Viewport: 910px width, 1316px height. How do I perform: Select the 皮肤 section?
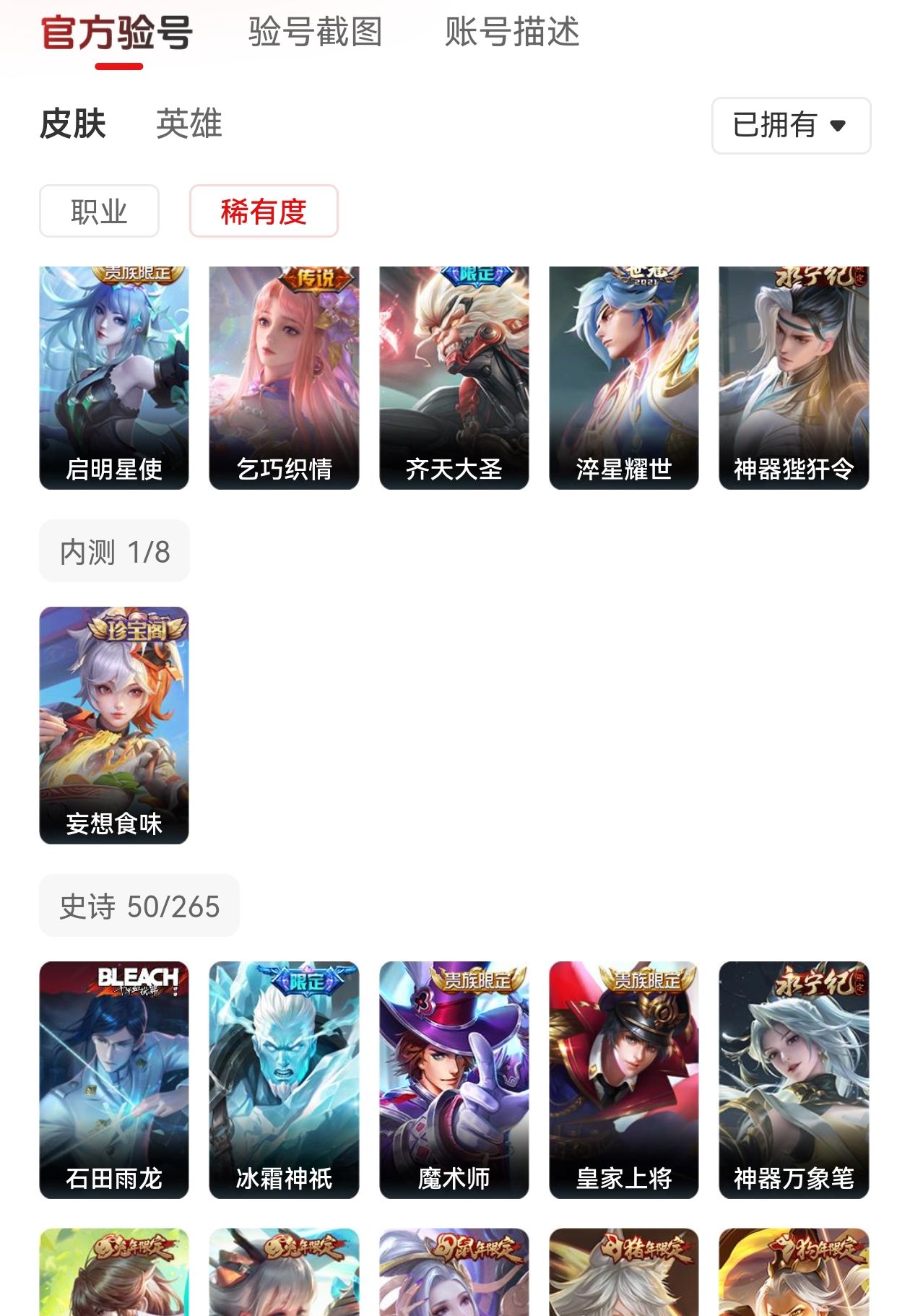click(x=73, y=124)
